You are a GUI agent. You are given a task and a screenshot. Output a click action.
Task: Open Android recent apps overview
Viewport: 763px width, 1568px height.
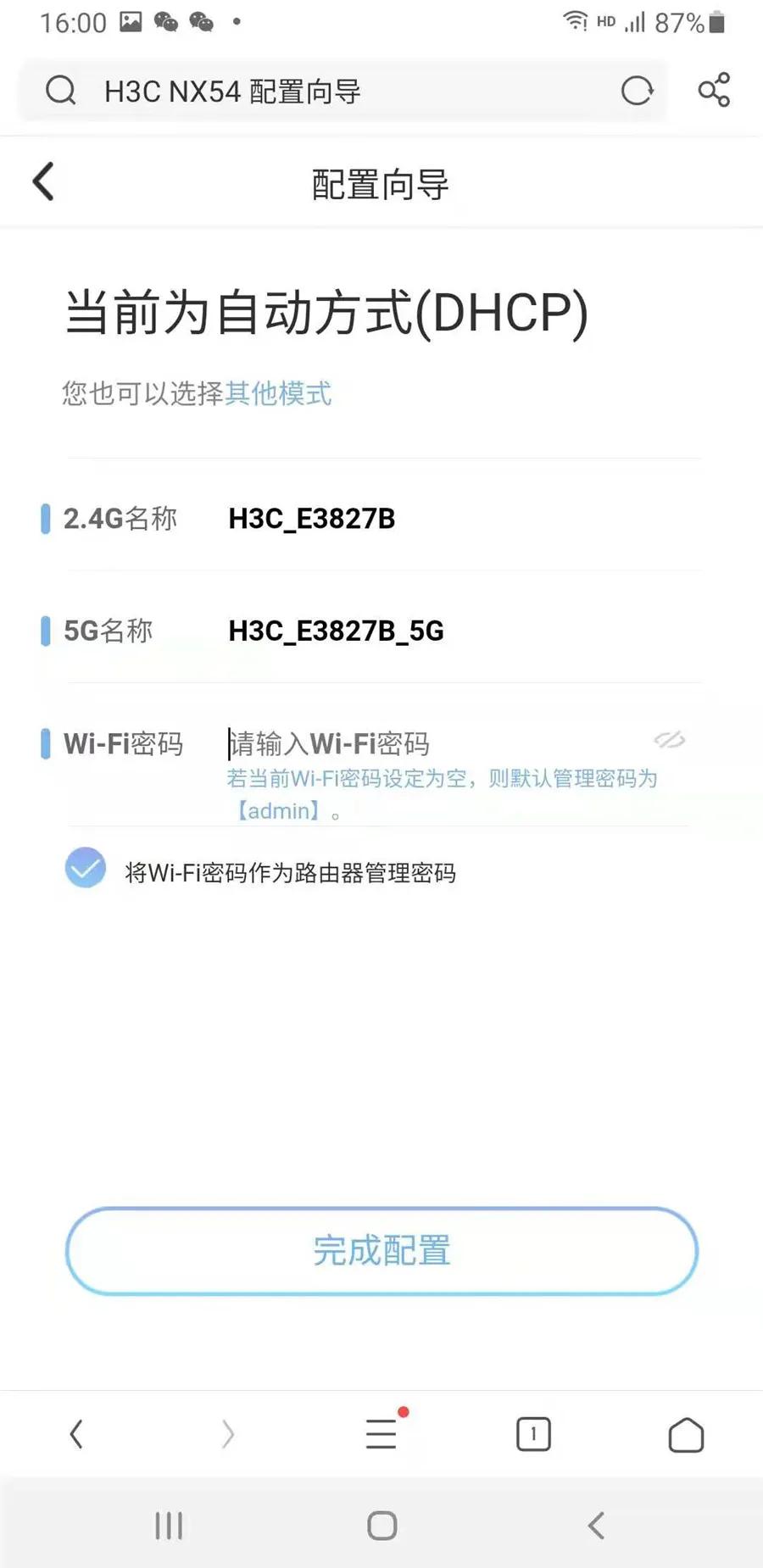[x=169, y=1524]
